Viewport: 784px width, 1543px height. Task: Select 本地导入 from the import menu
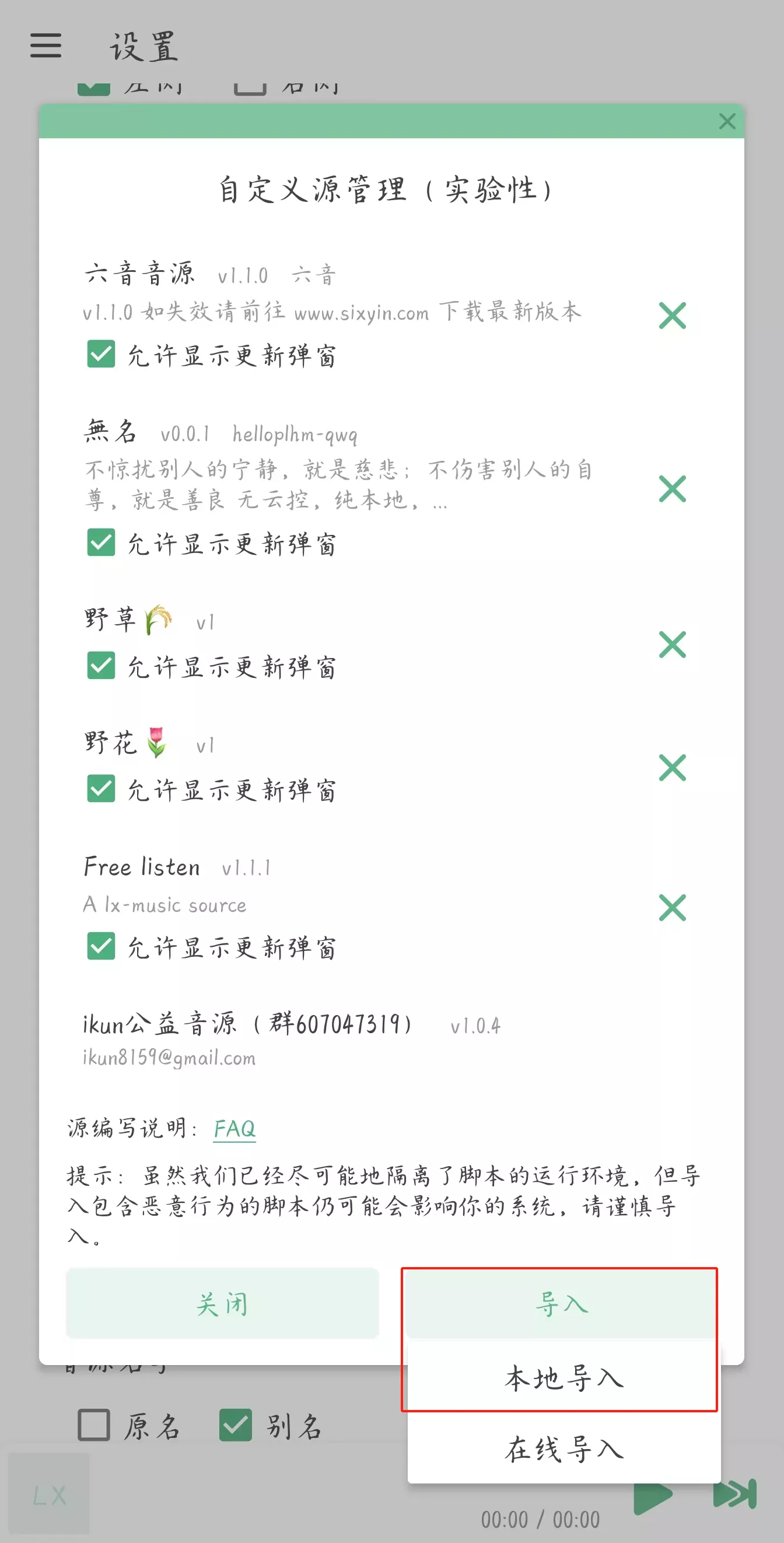tap(563, 1378)
